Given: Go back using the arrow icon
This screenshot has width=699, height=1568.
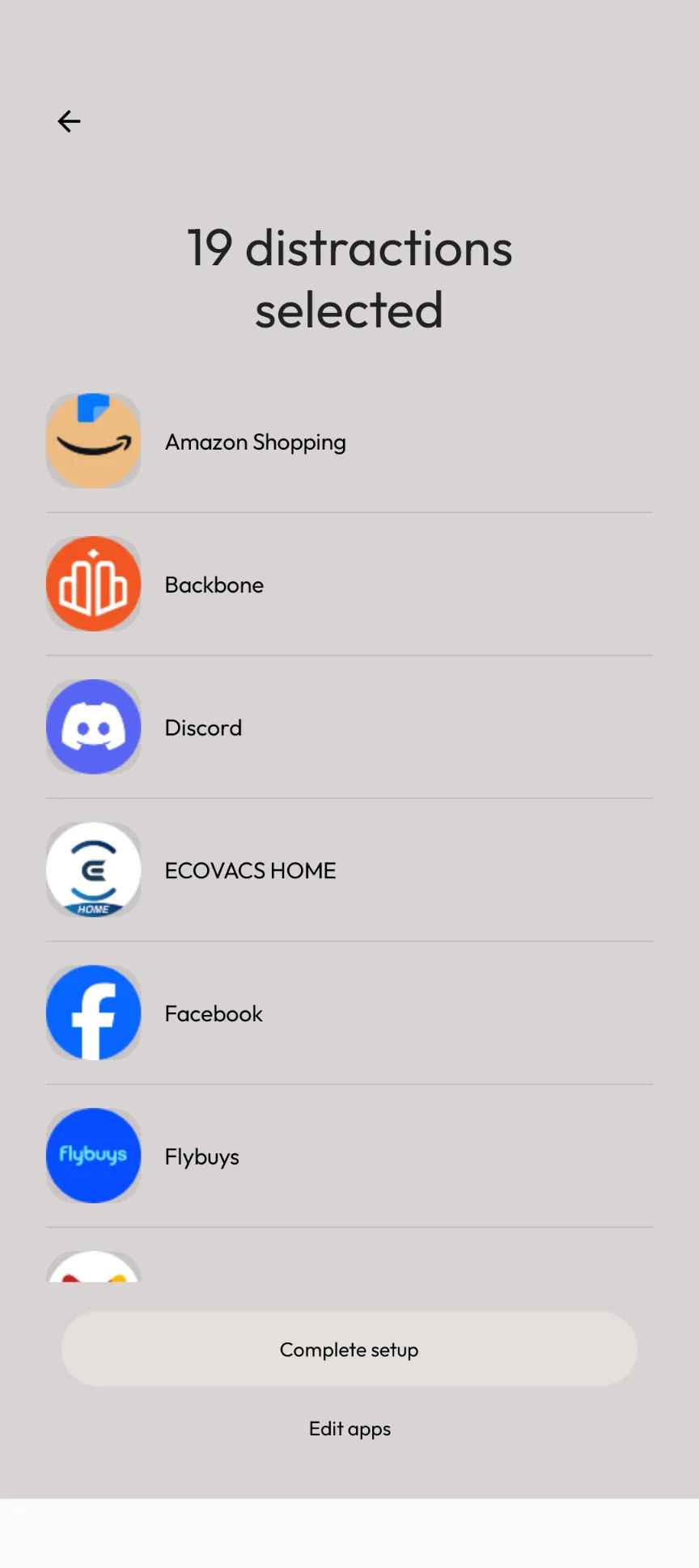Looking at the screenshot, I should (x=69, y=121).
